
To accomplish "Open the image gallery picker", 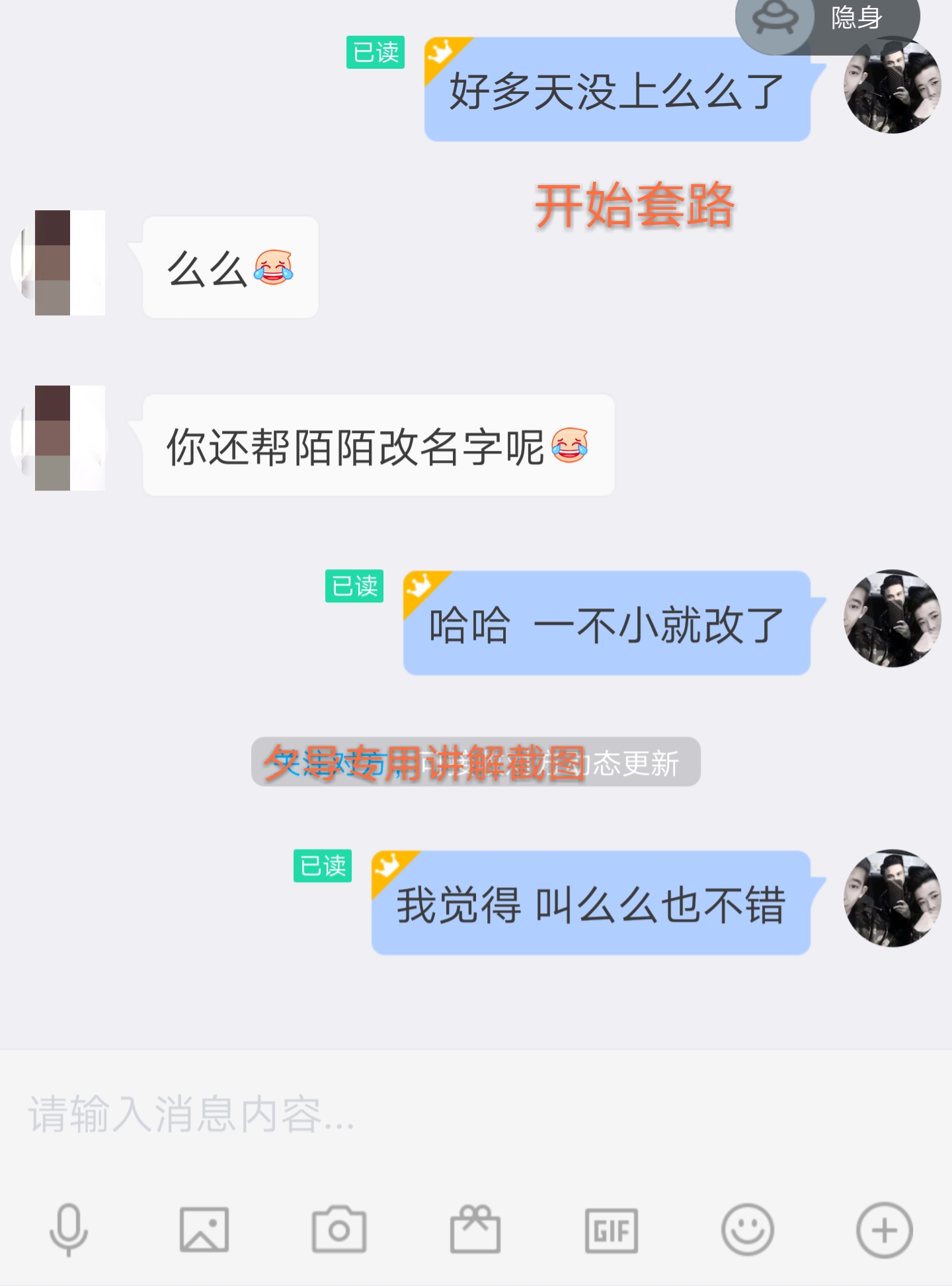I will 204,1230.
